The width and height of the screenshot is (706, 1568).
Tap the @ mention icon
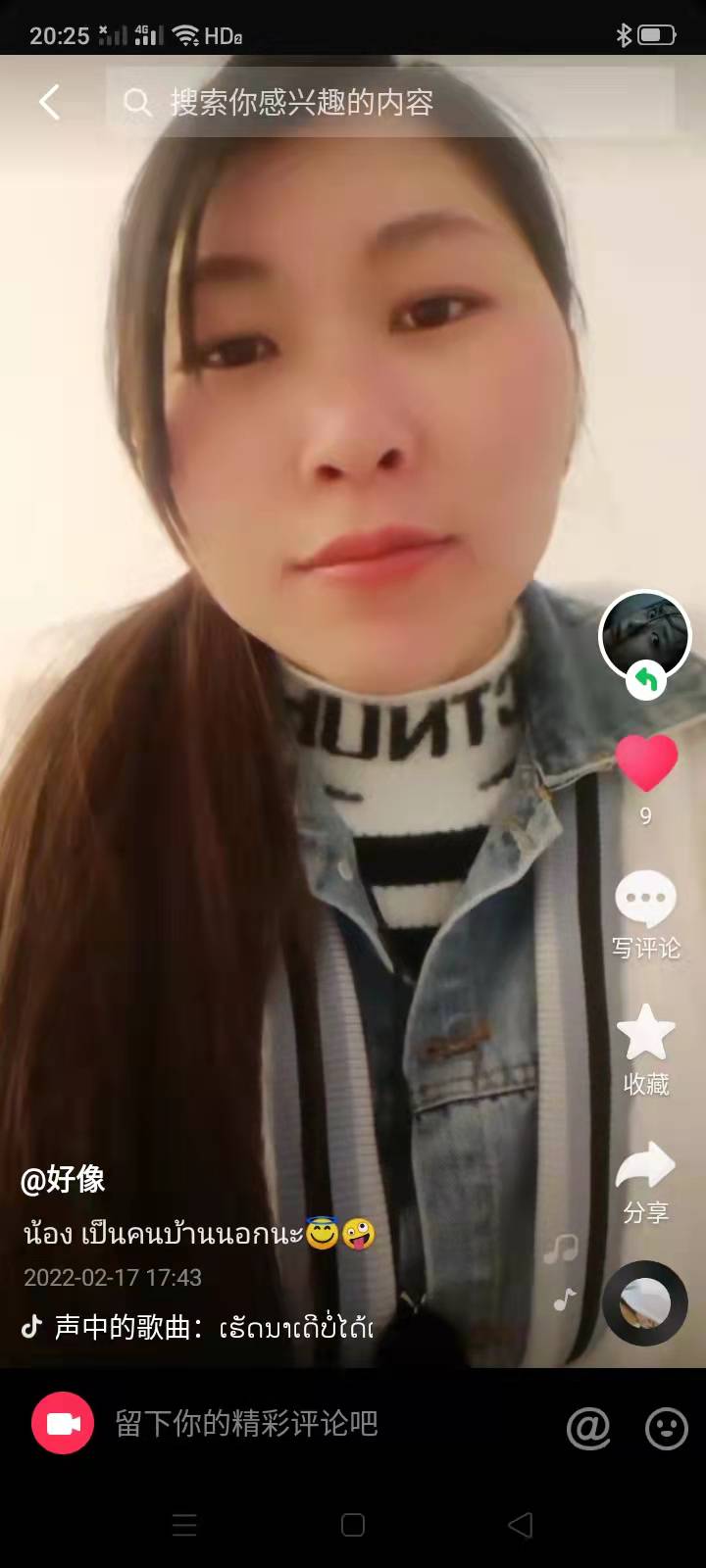[x=588, y=1427]
